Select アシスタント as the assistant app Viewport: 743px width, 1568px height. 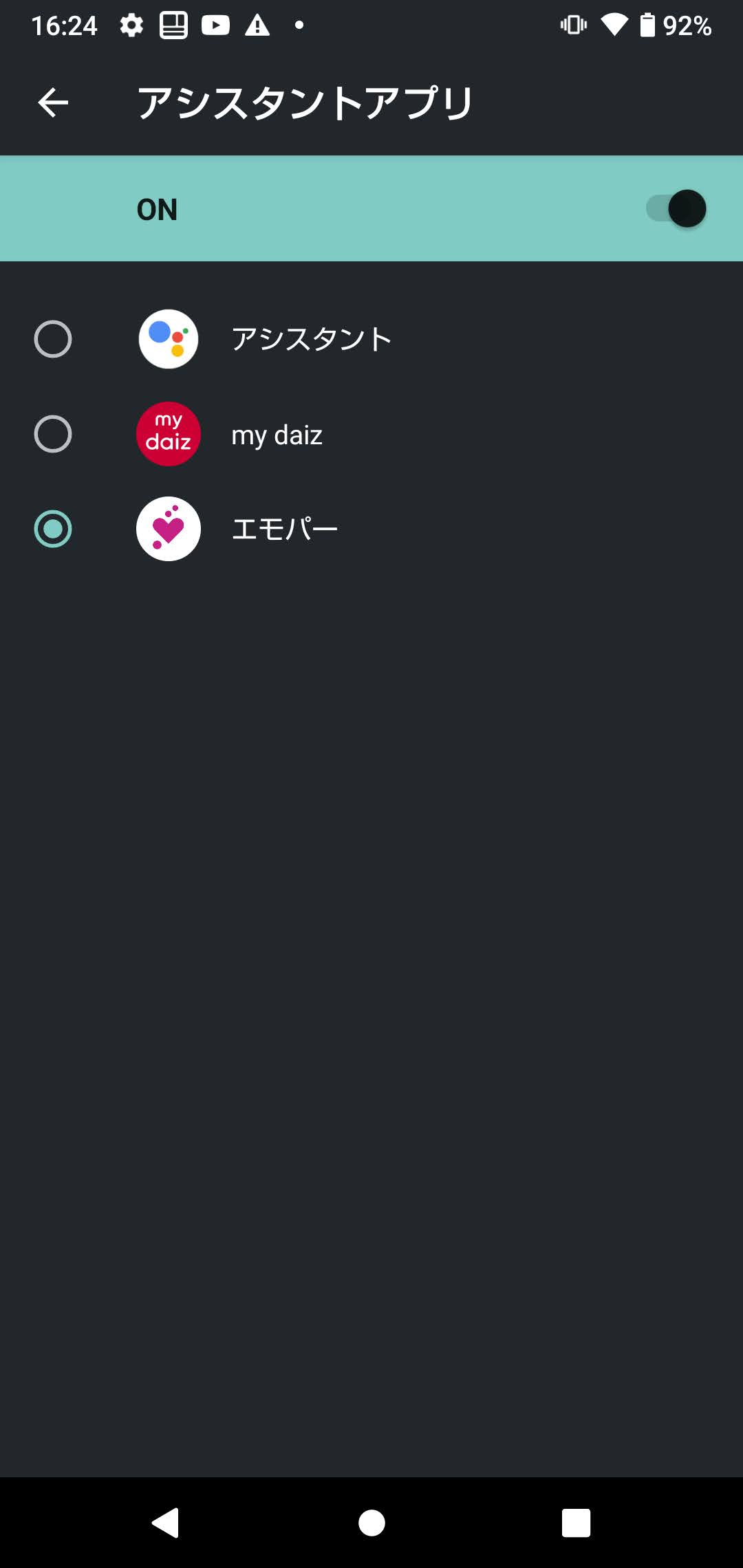[x=371, y=339]
